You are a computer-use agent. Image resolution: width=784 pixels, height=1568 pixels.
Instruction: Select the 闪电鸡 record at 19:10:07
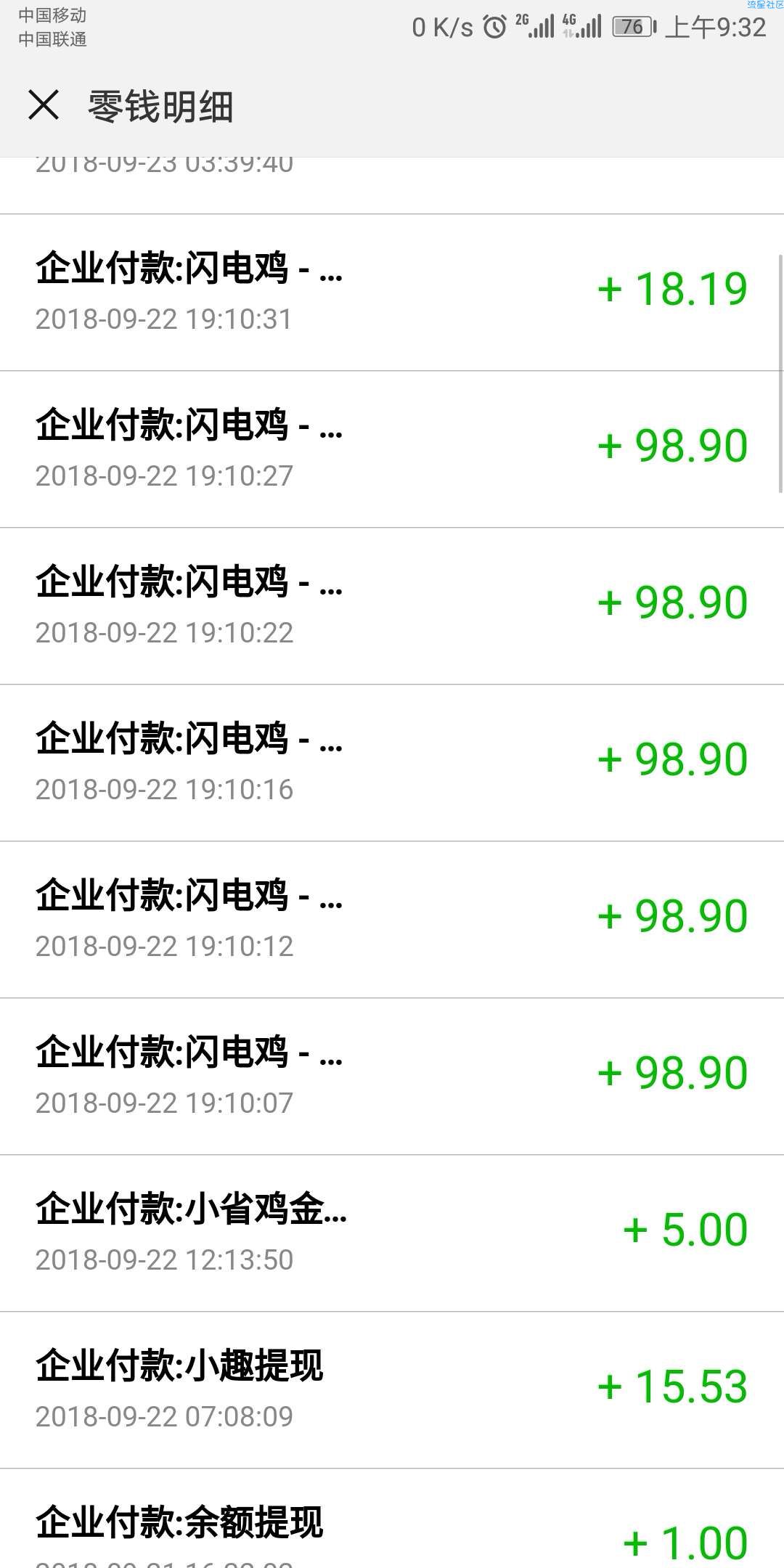392,1077
